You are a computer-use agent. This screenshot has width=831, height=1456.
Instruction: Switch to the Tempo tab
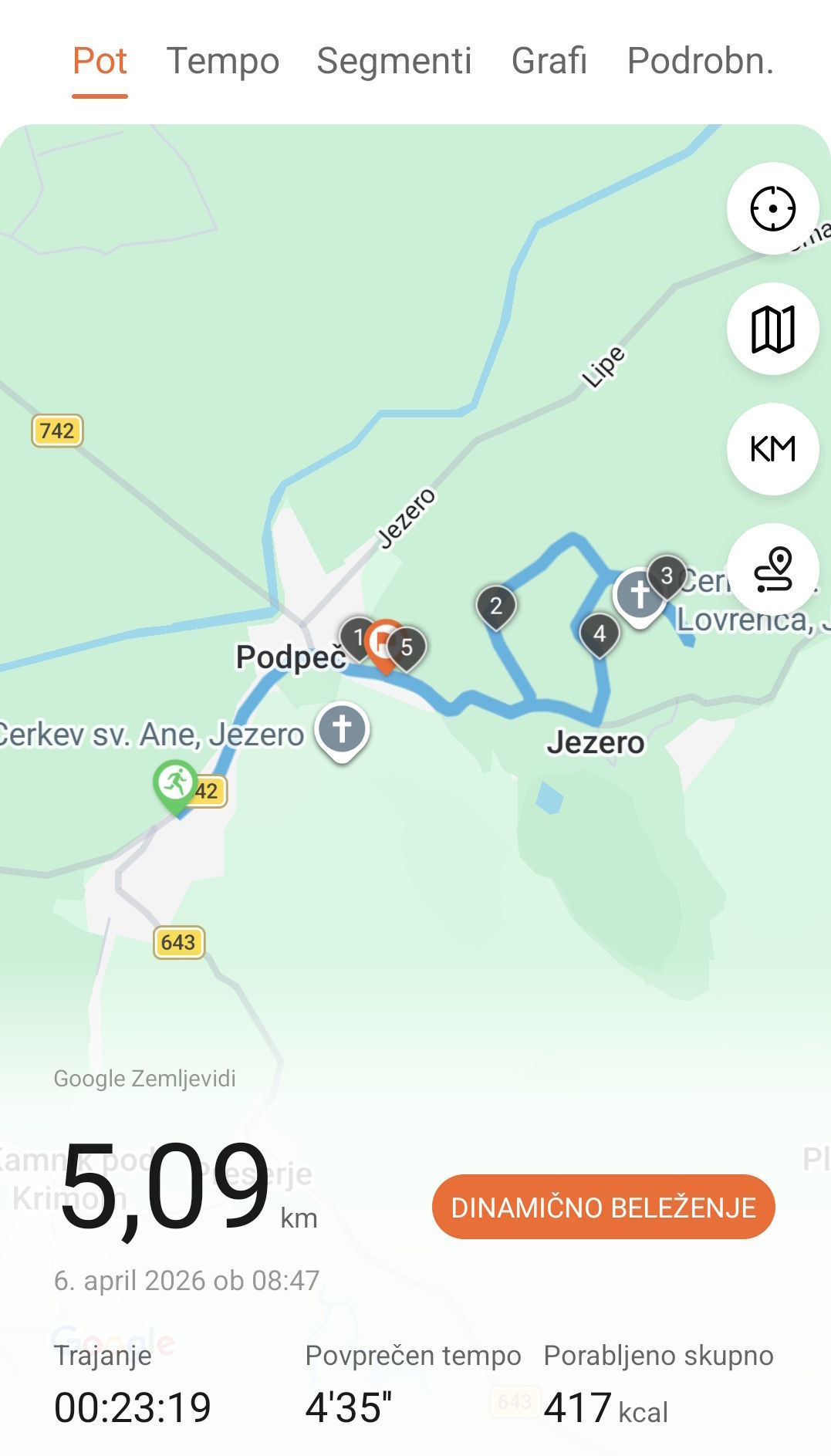[223, 61]
